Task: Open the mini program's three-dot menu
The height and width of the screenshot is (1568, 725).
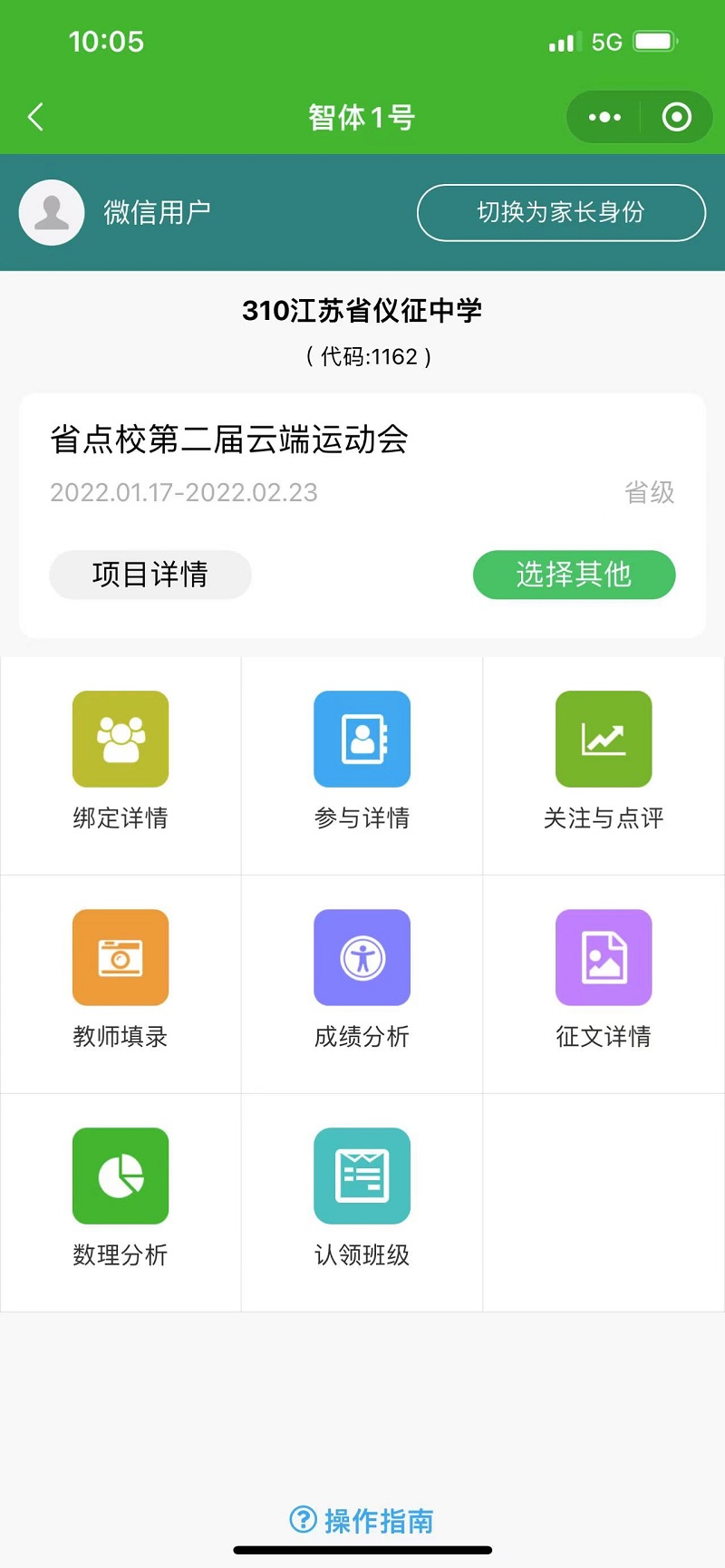Action: (604, 117)
